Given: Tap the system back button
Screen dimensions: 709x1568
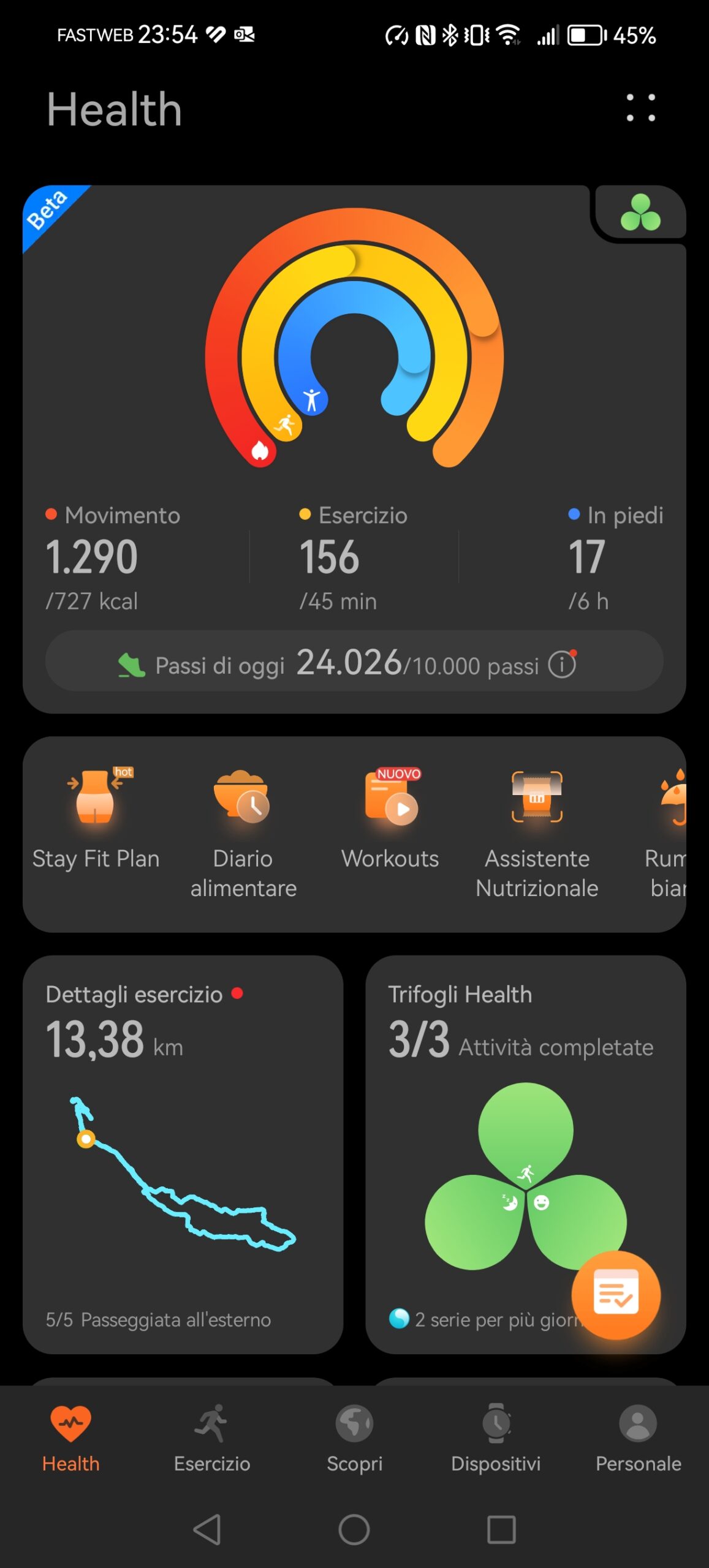Looking at the screenshot, I should [x=207, y=1529].
